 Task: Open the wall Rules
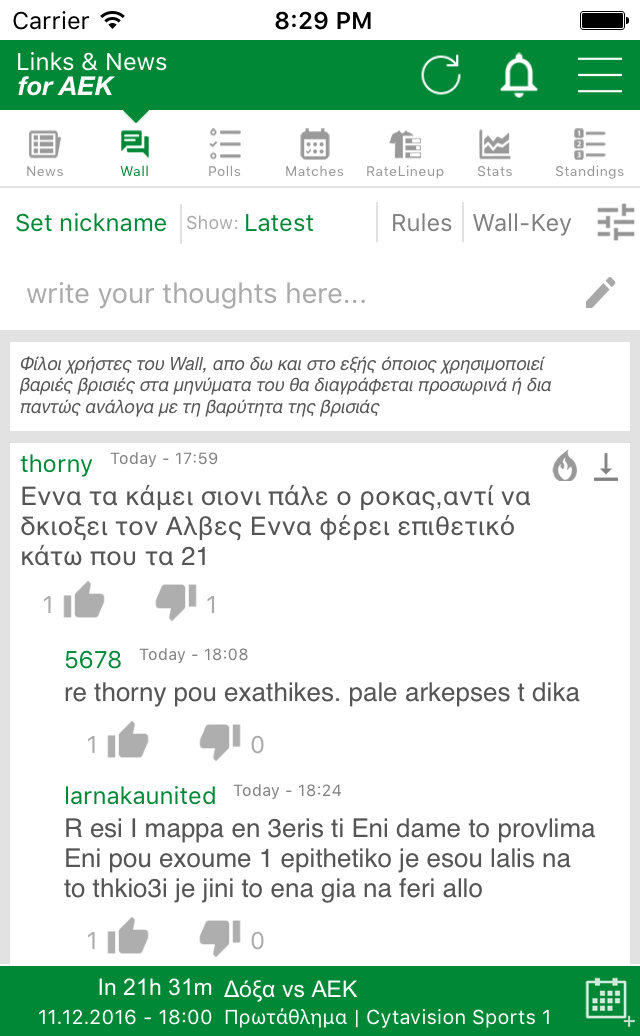[x=421, y=223]
